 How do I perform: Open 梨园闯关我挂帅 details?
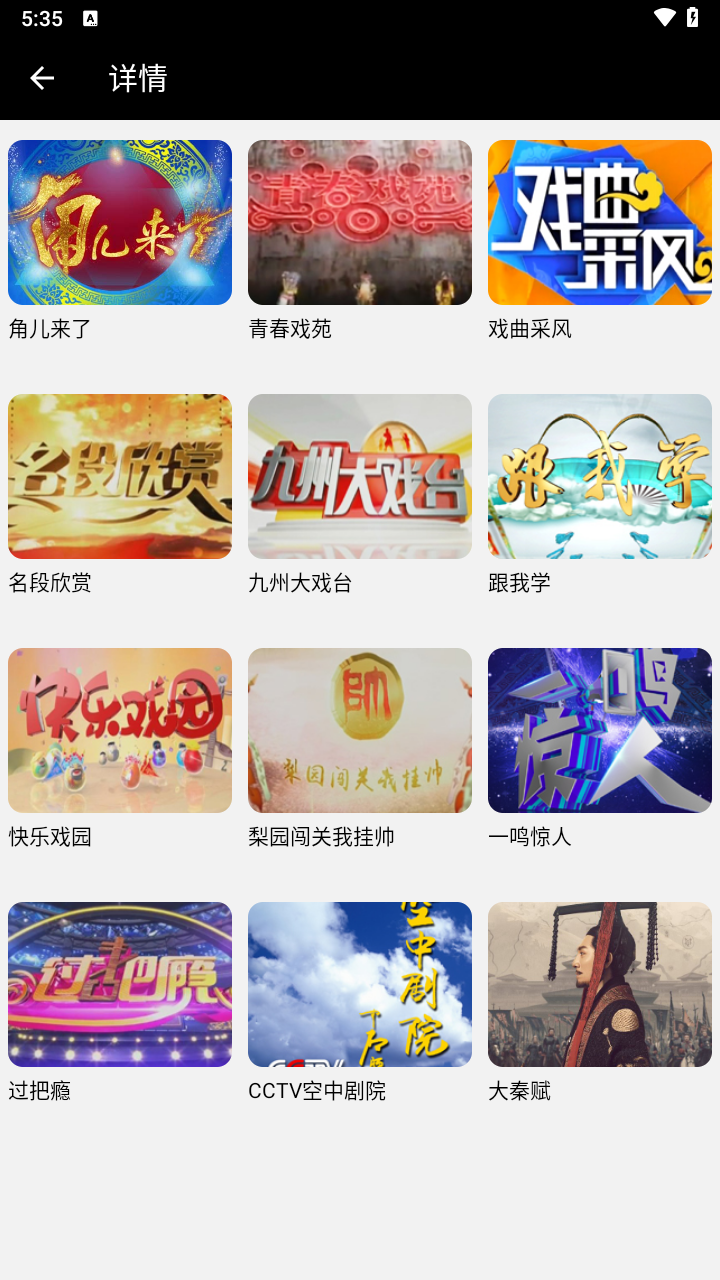point(360,731)
